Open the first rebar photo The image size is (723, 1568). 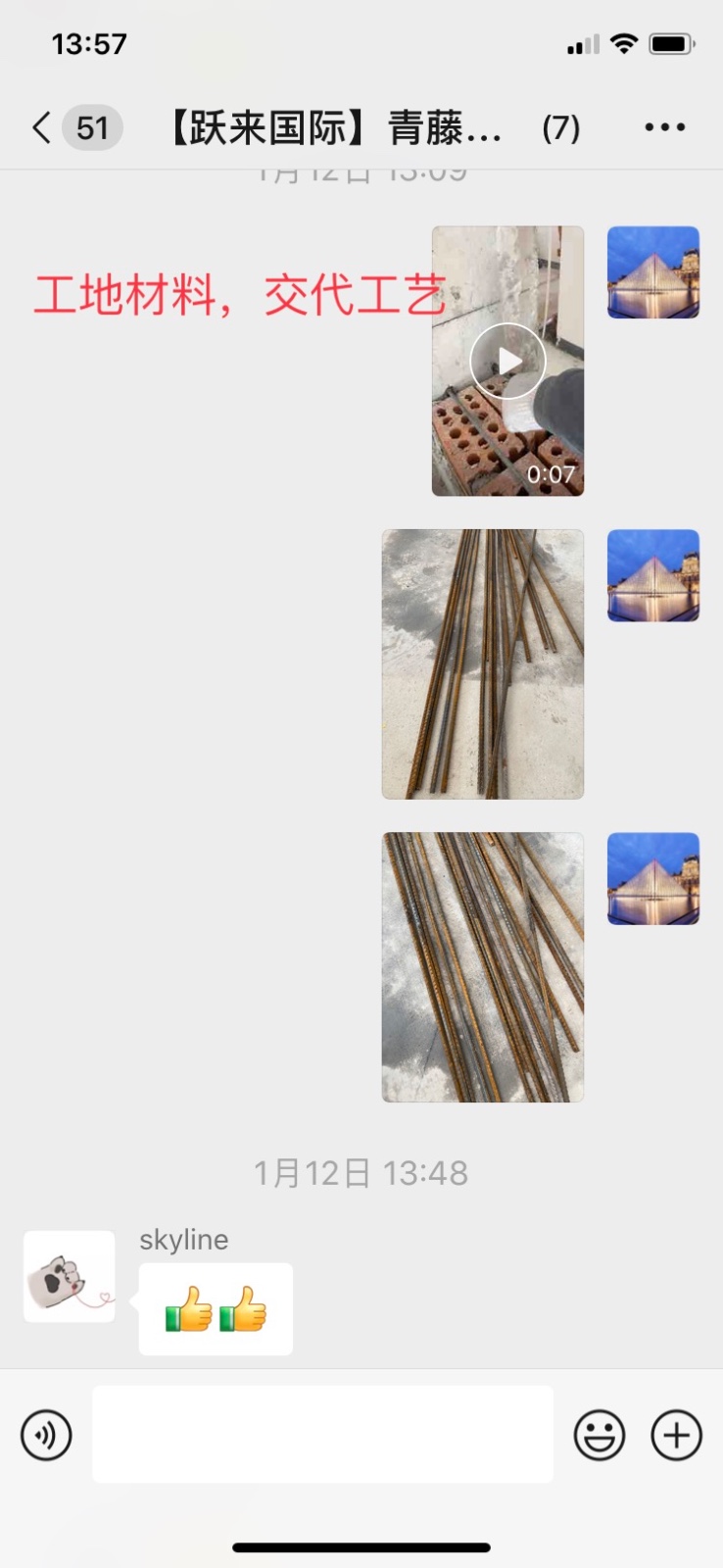pos(482,663)
